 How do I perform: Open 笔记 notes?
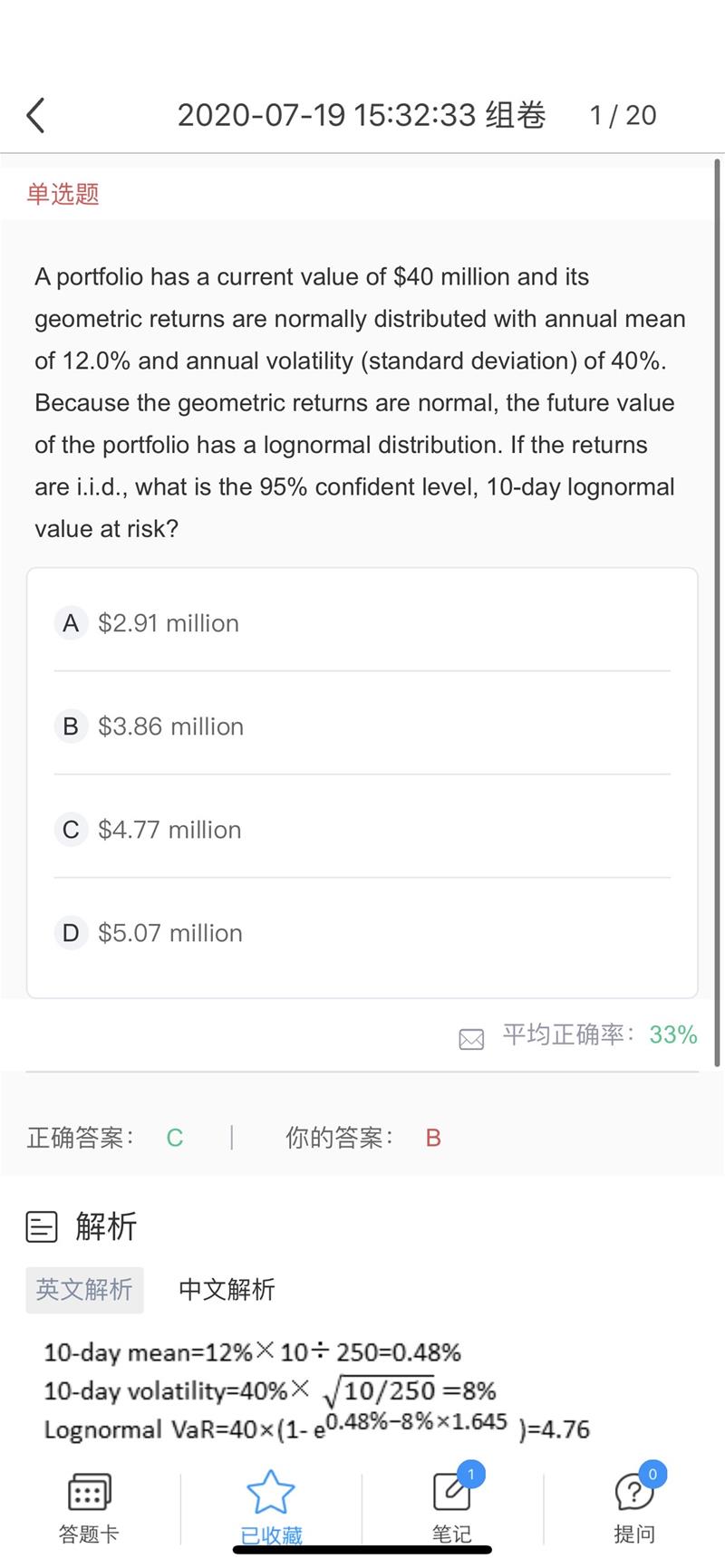(452, 1508)
